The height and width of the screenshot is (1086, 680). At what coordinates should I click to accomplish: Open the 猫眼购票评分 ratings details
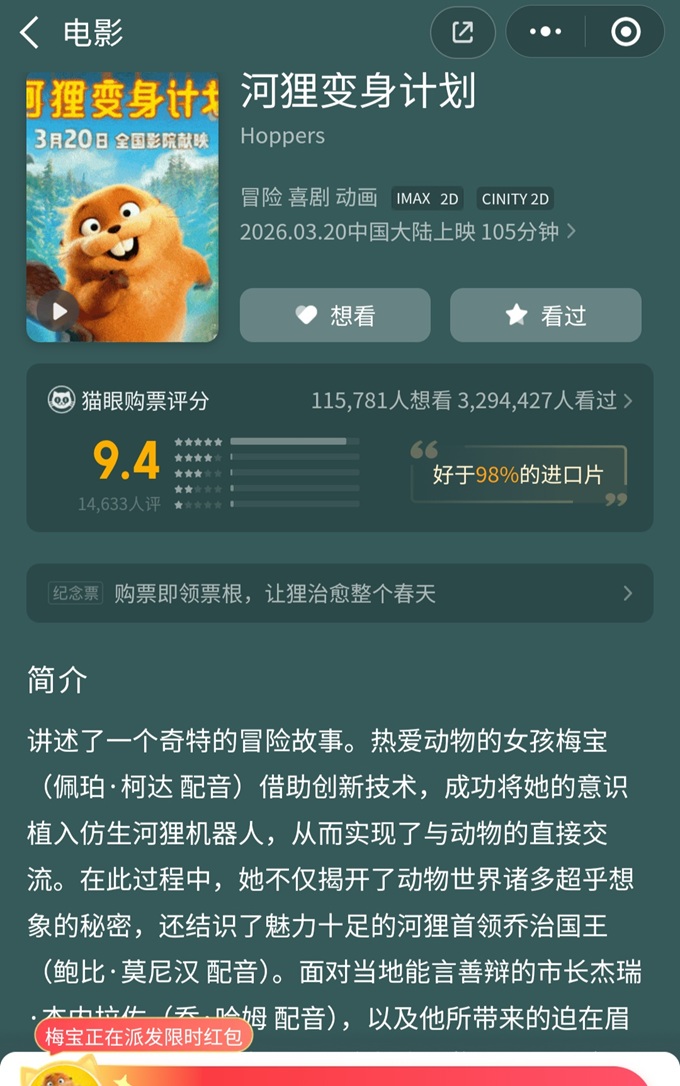pos(627,401)
